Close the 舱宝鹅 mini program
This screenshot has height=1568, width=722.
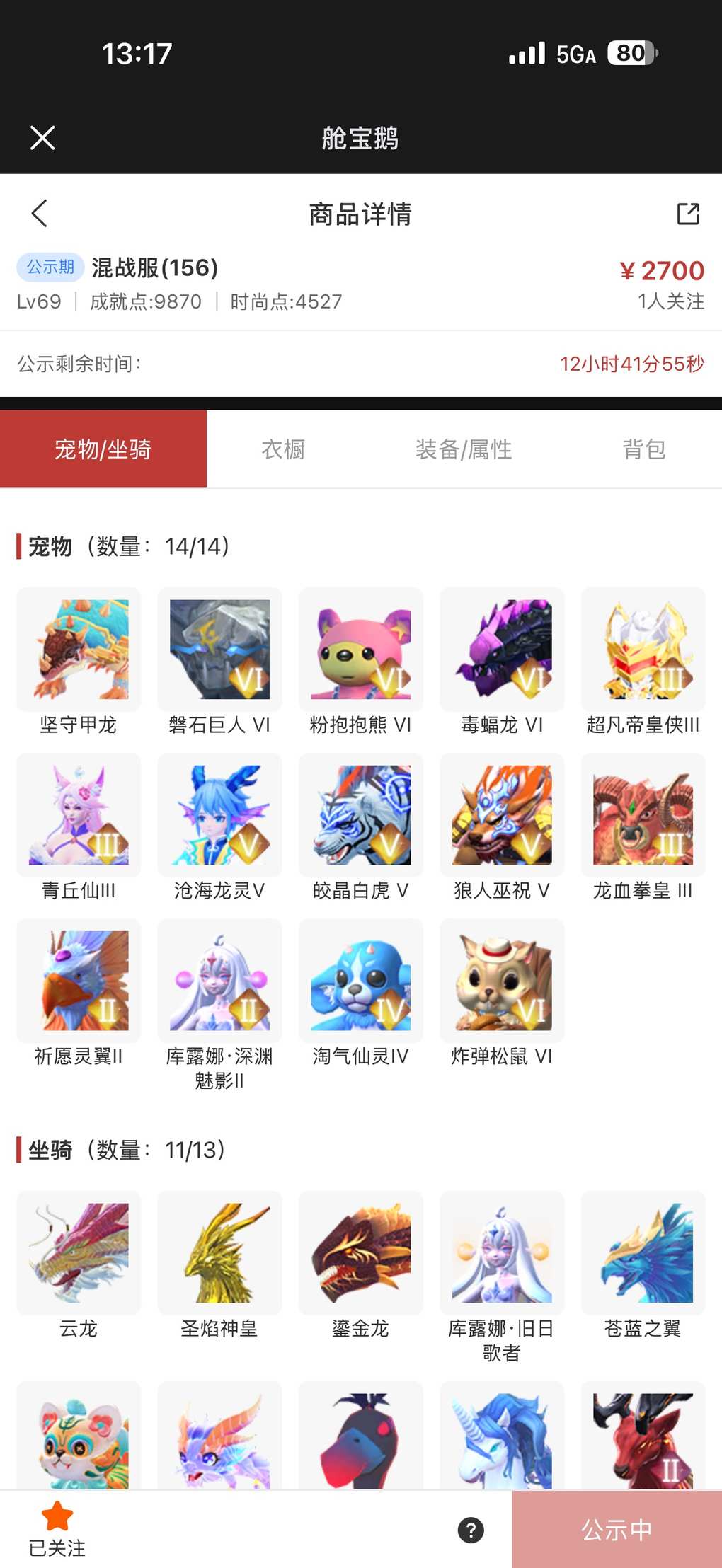tap(42, 138)
